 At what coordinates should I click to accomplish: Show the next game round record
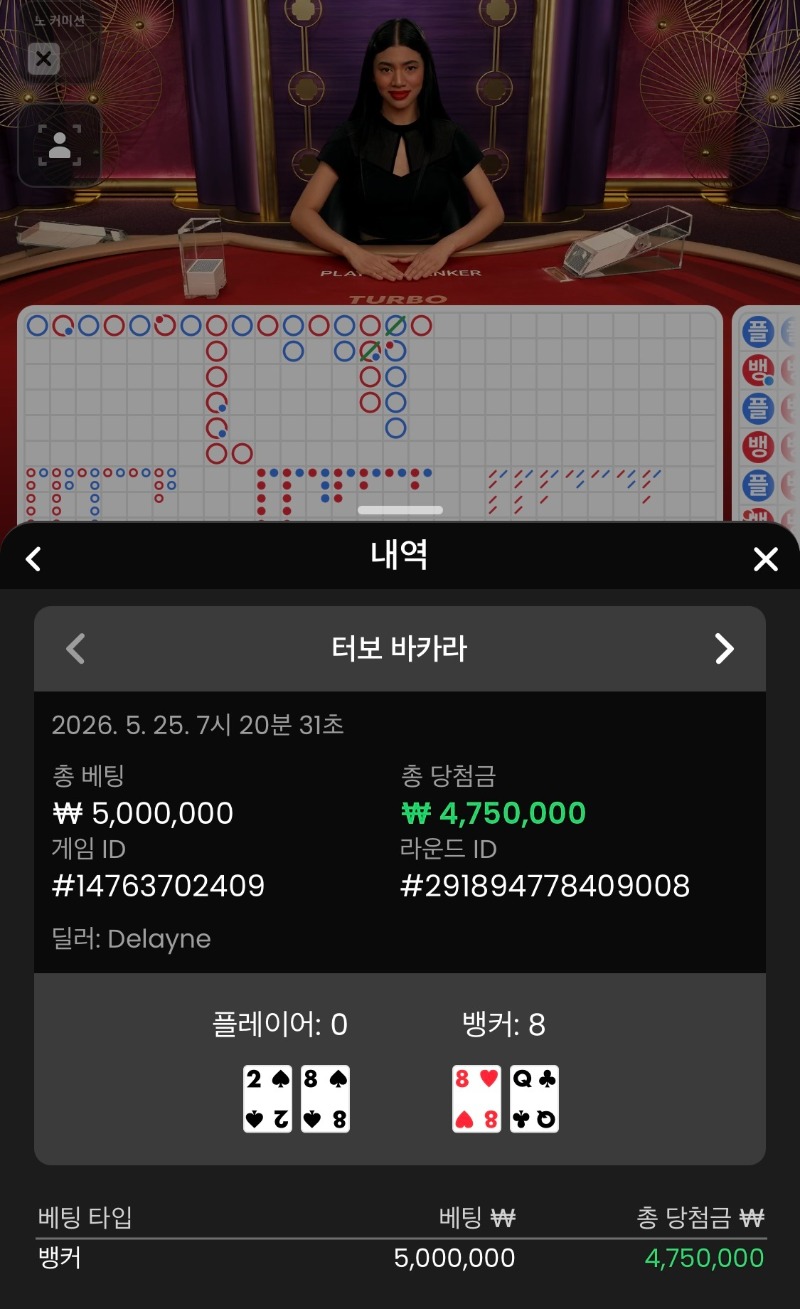(724, 649)
